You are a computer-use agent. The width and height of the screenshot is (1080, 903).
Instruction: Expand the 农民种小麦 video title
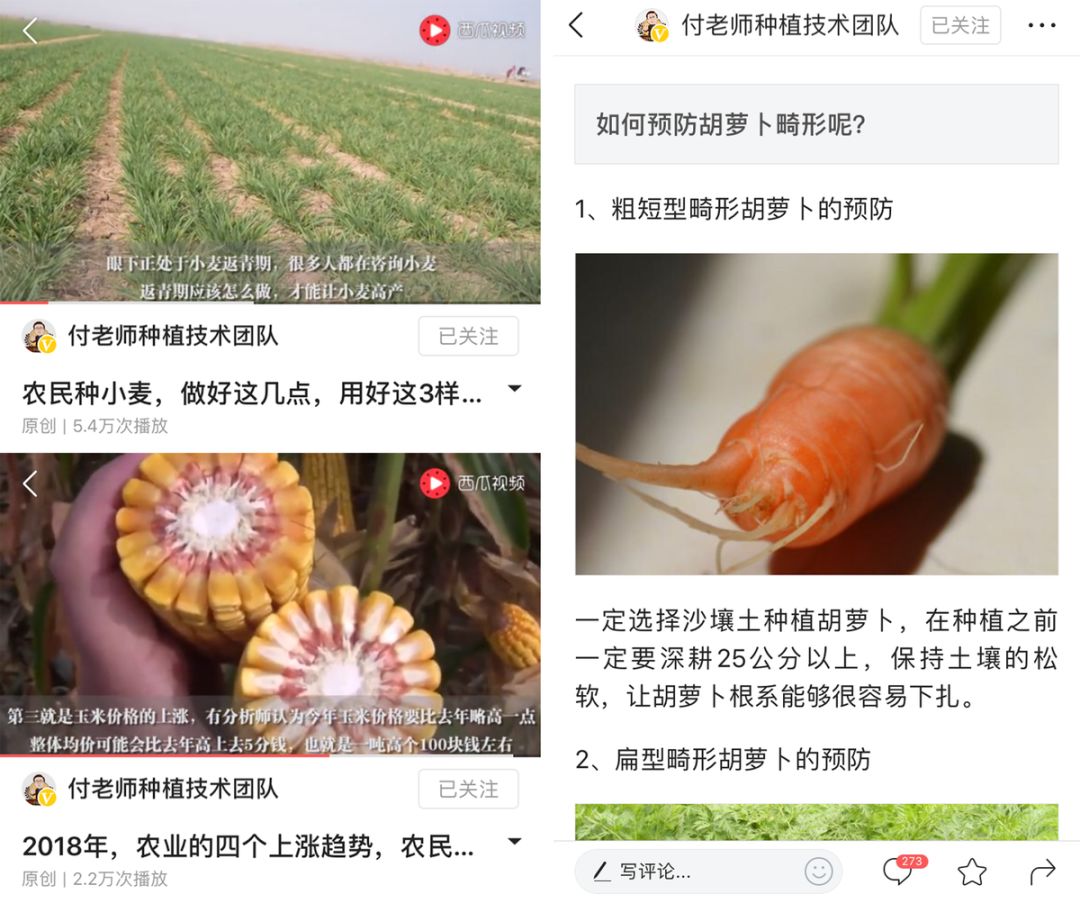(x=515, y=388)
